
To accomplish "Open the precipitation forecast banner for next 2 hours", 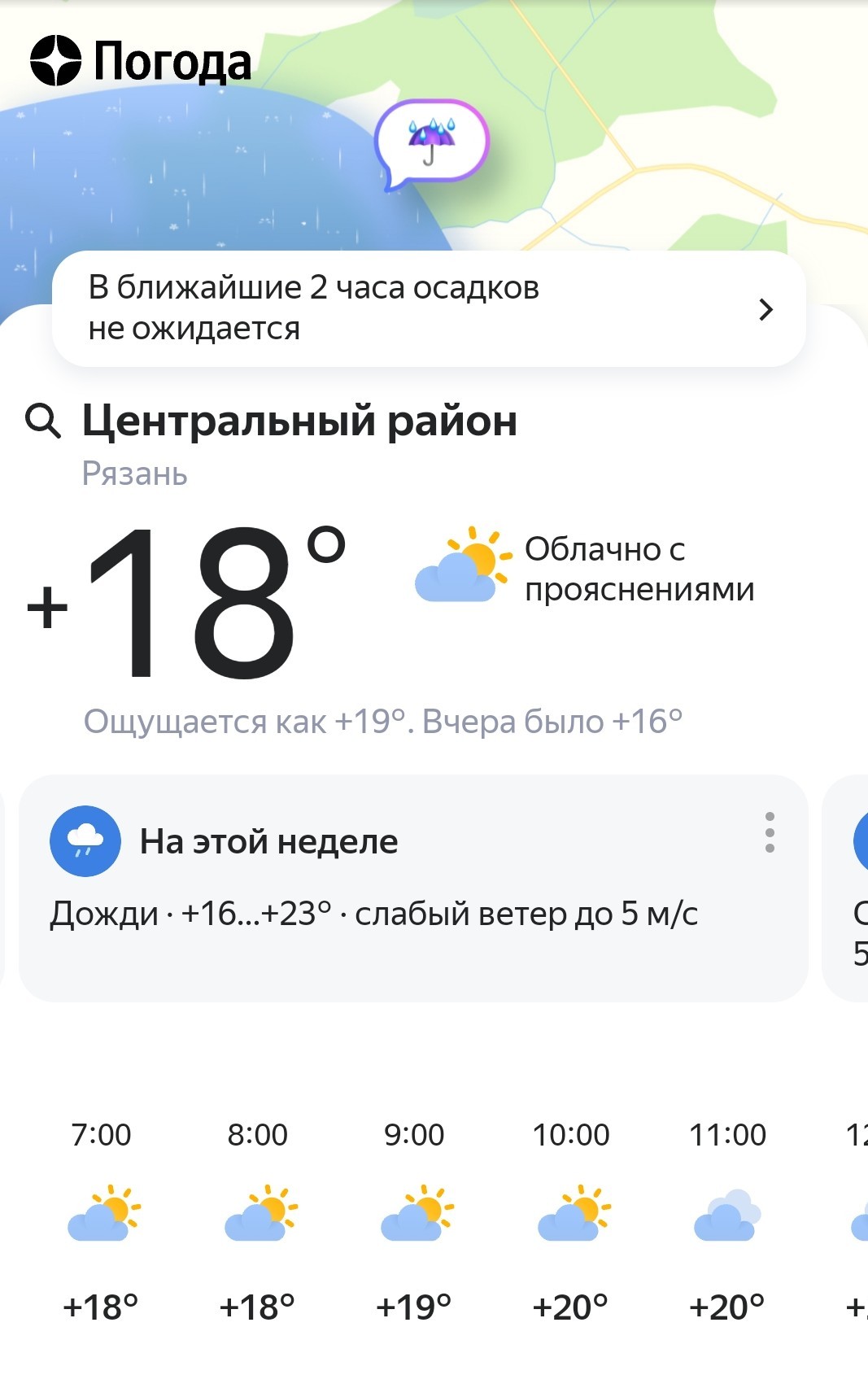I will pos(429,309).
